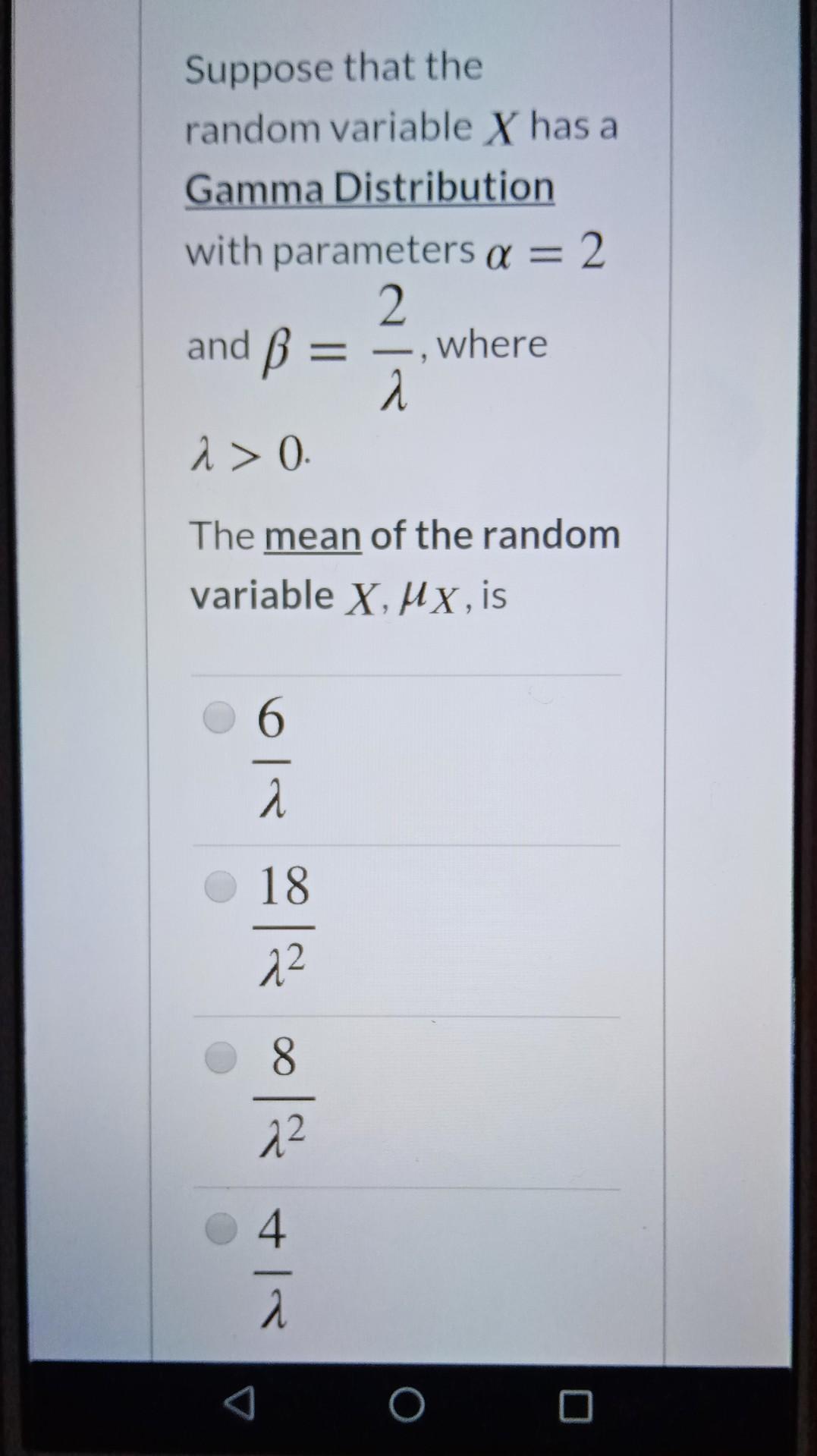The height and width of the screenshot is (1456, 817).
Task: Pick the 8 over λ² answer
Action: pyautogui.click(x=221, y=1057)
